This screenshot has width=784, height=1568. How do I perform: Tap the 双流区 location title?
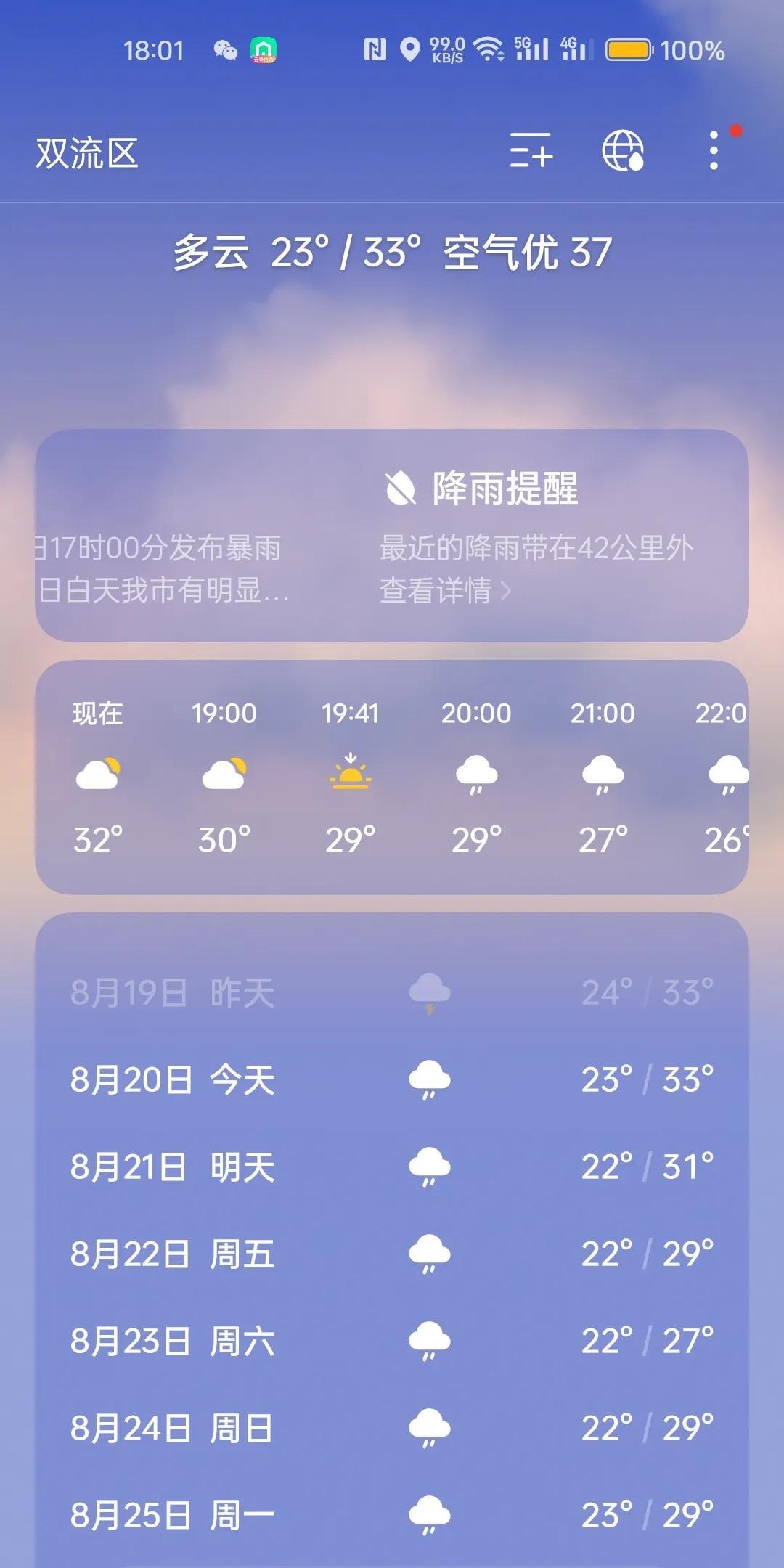click(x=87, y=153)
